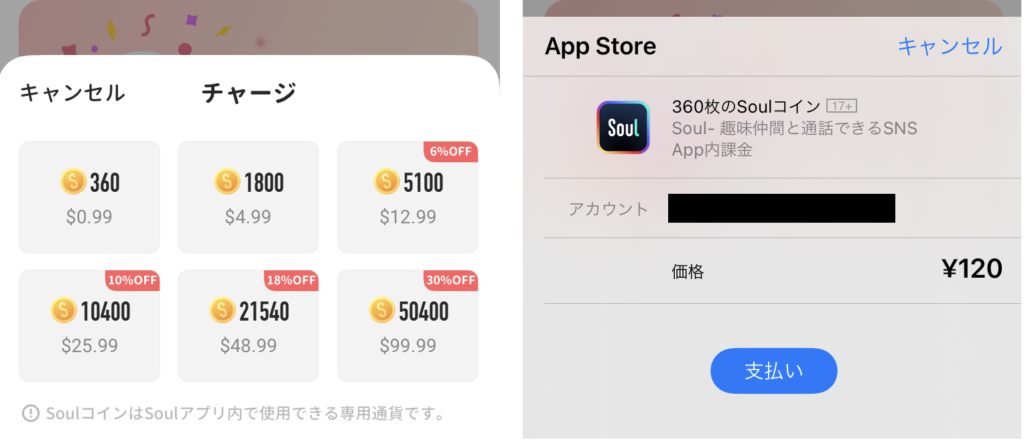Select the 10400 coins pack for $25.99
The image size is (1024, 440).
pyautogui.click(x=89, y=326)
